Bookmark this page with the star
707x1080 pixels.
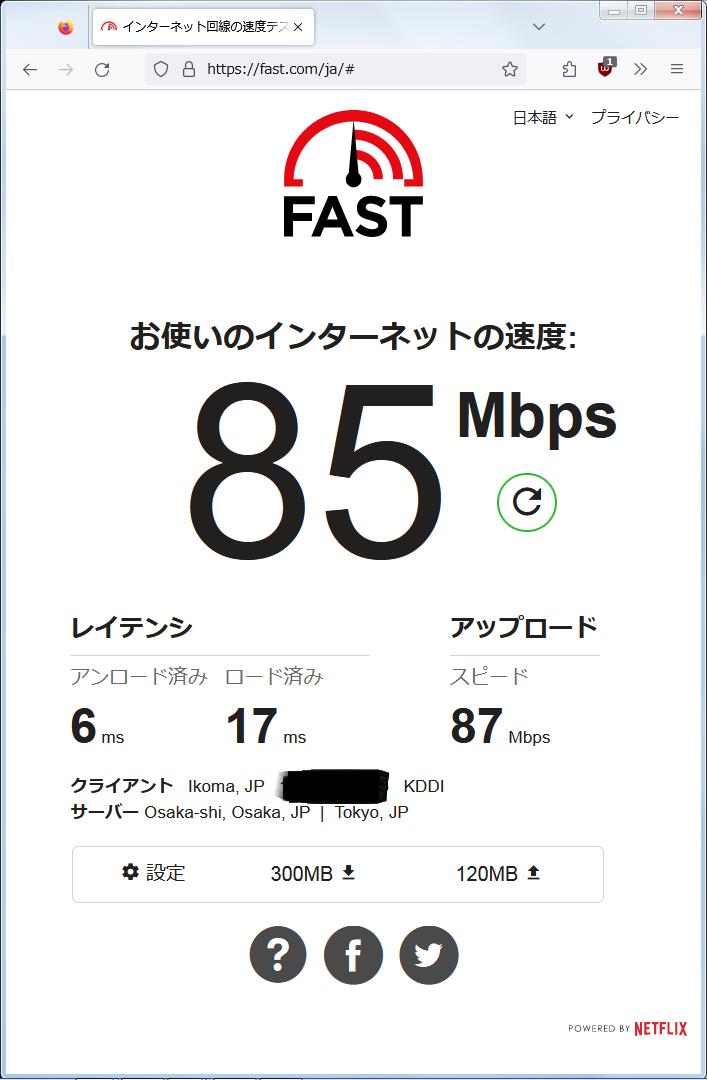click(510, 69)
